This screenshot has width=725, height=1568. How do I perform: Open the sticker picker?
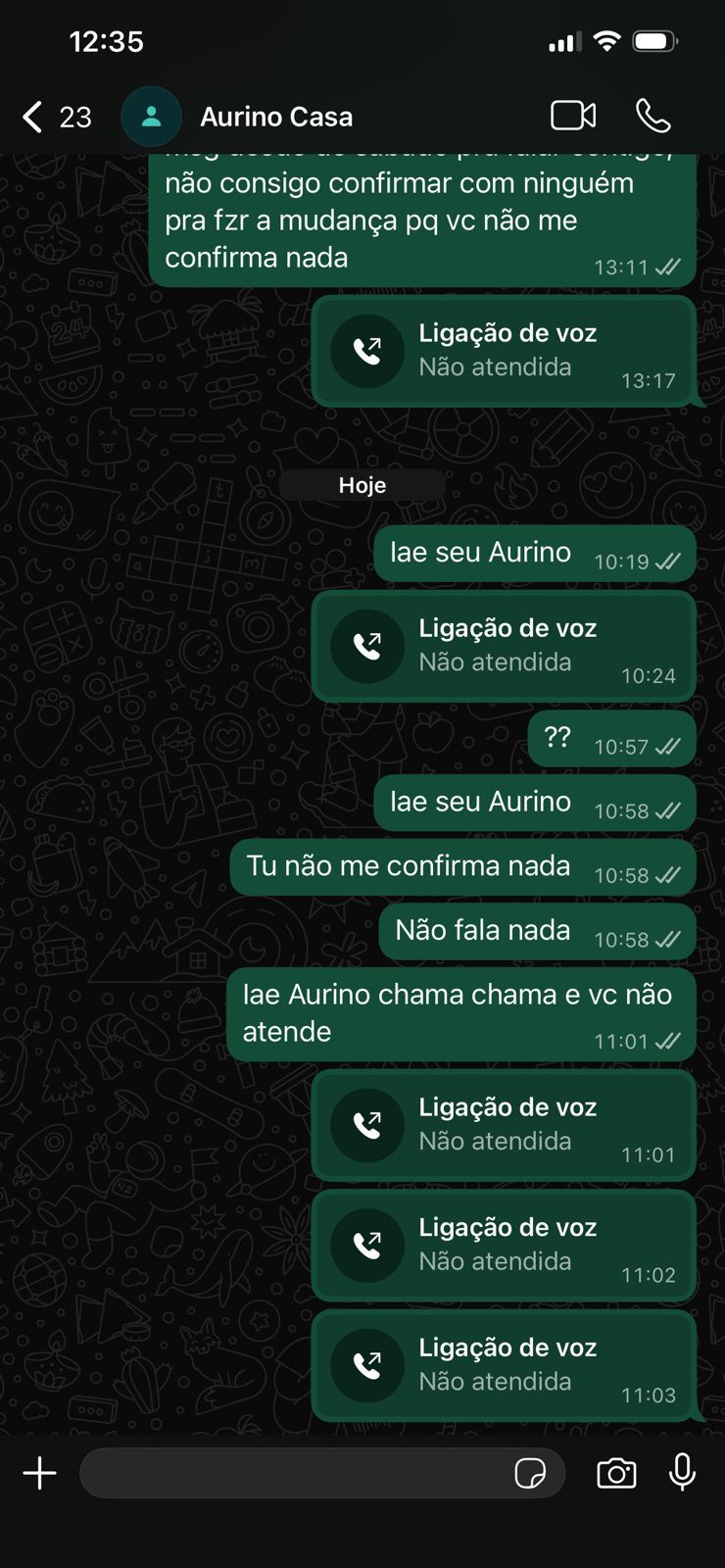click(x=530, y=1473)
